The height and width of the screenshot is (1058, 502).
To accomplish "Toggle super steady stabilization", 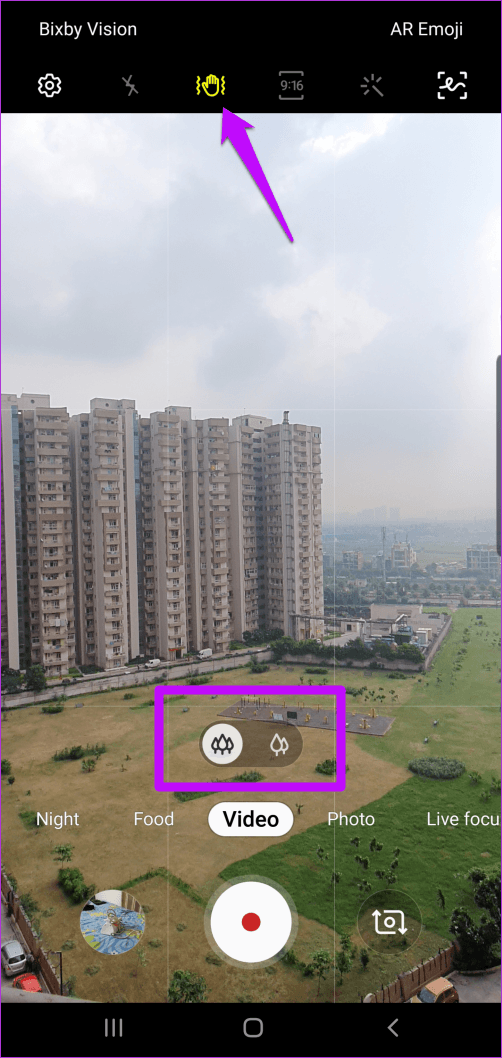I will [211, 86].
